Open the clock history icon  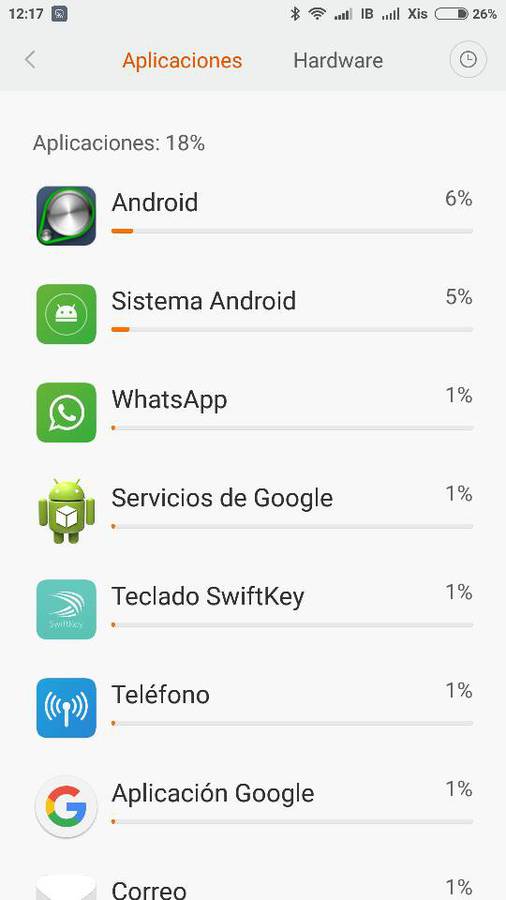468,59
